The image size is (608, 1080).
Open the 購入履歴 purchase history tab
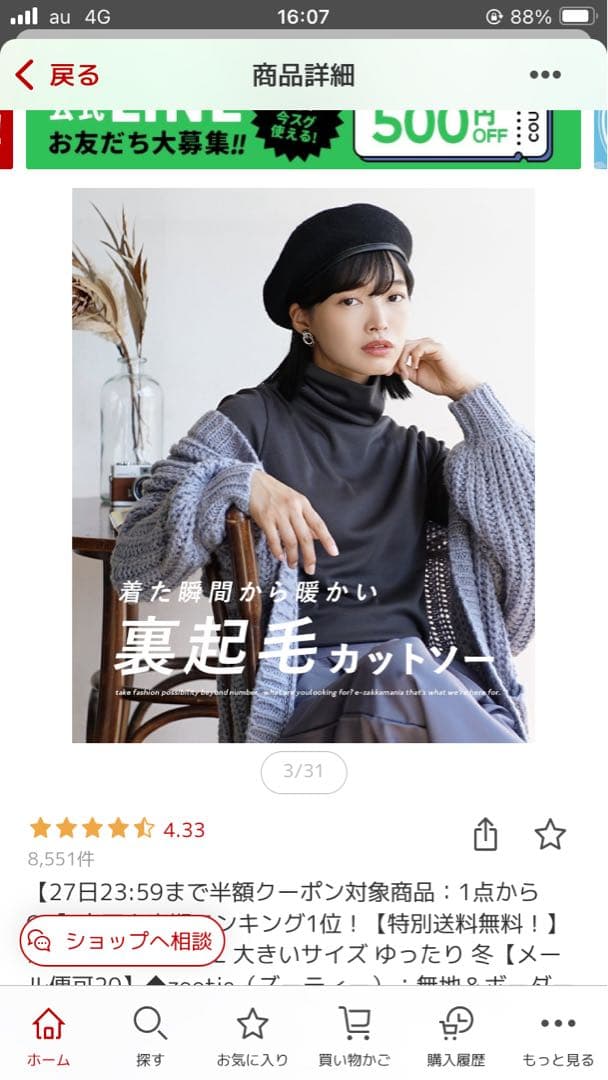456,1035
